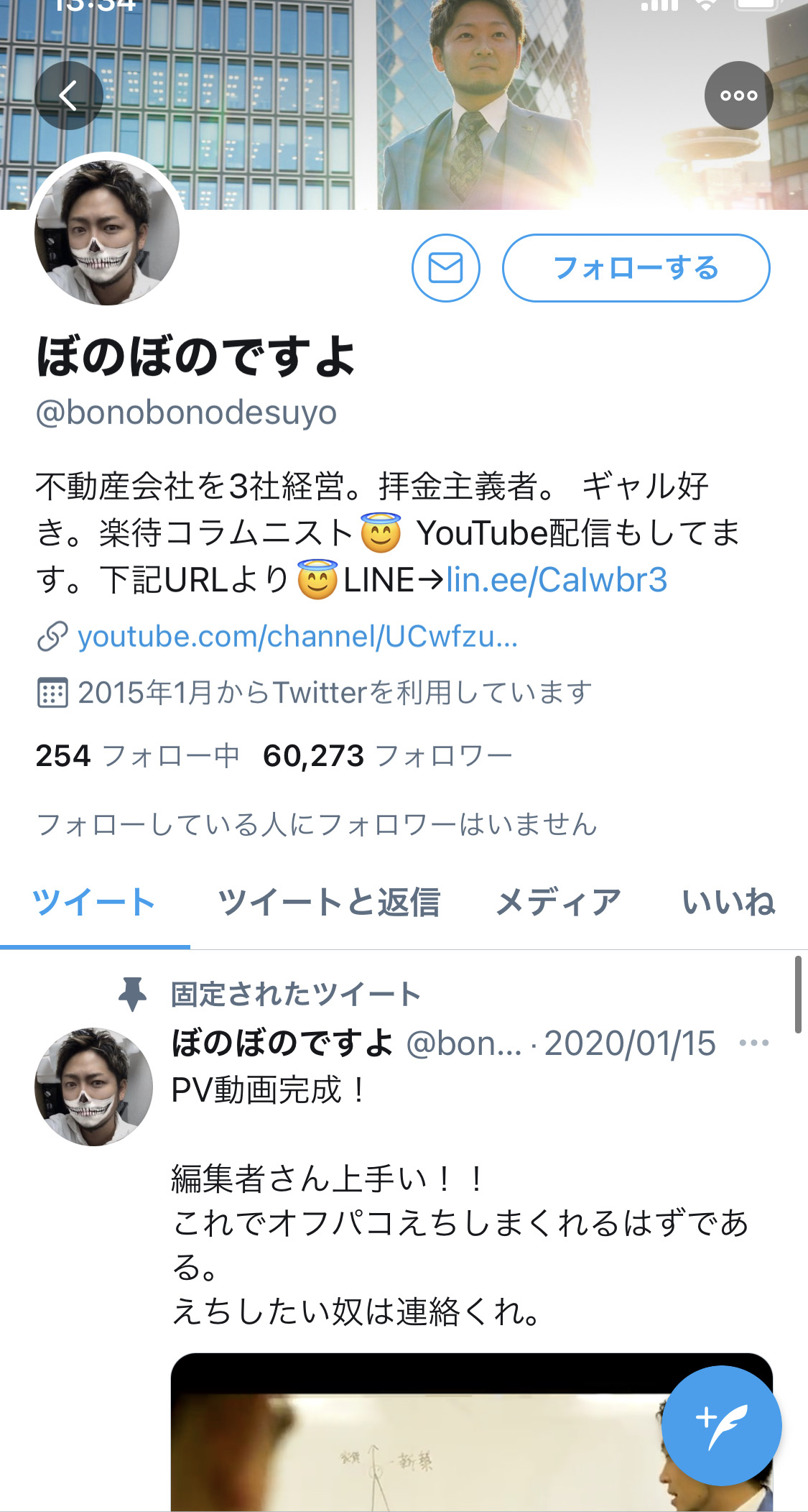Tap the avatar beside the pinned tweet
This screenshot has height=1512, width=808.
(x=93, y=1087)
